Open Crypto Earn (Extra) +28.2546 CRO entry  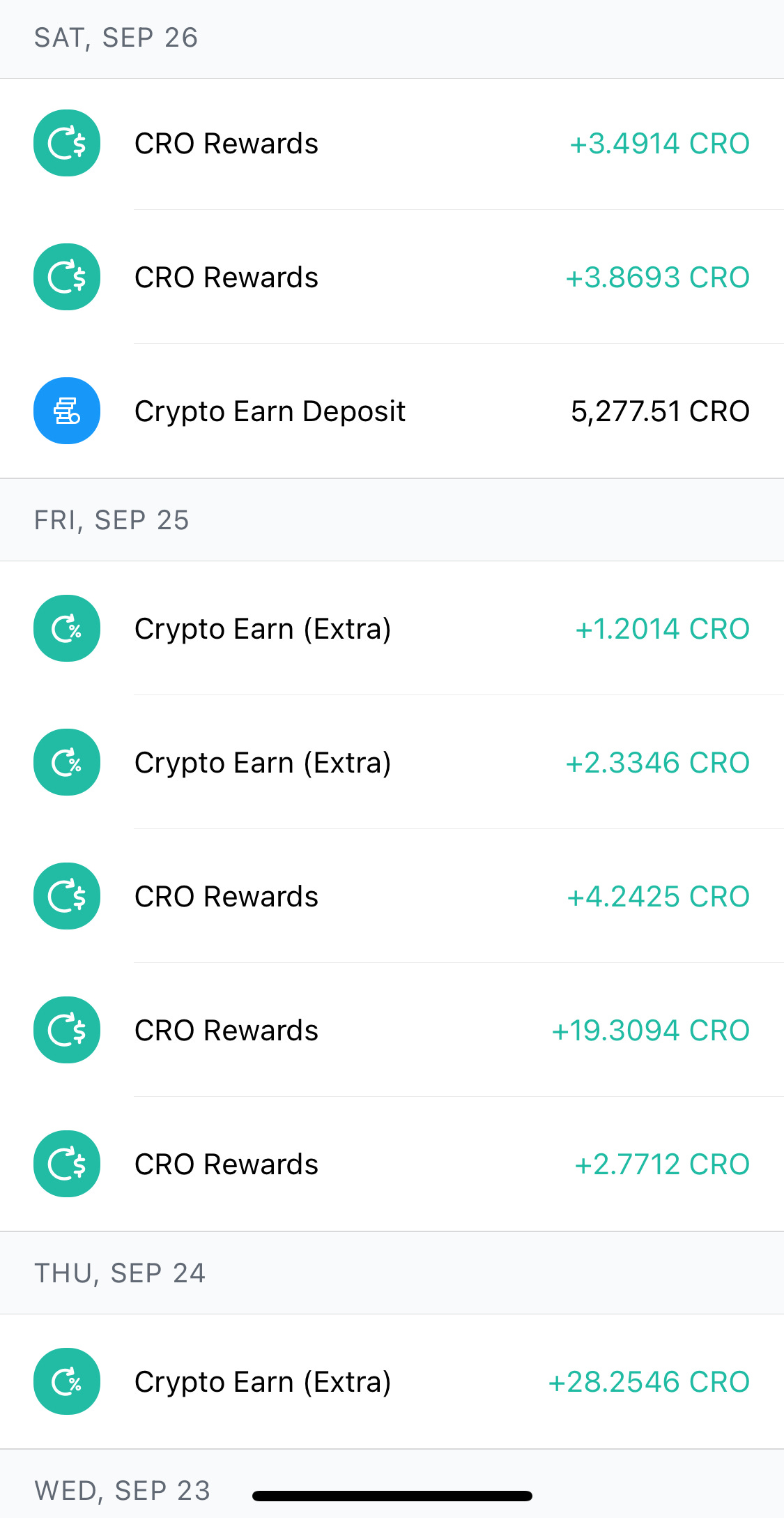[392, 1381]
